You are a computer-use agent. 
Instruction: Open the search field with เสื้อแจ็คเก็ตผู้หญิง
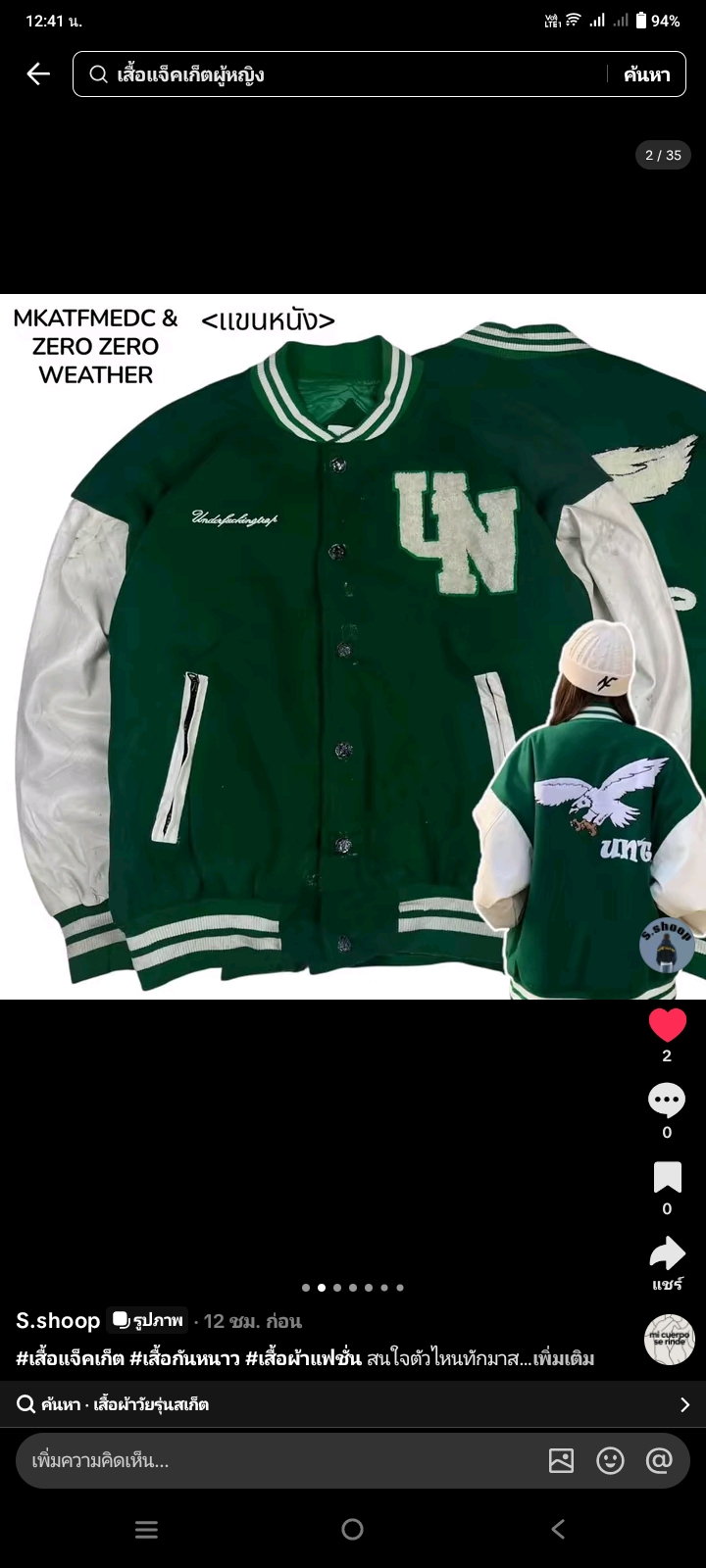pos(343,74)
